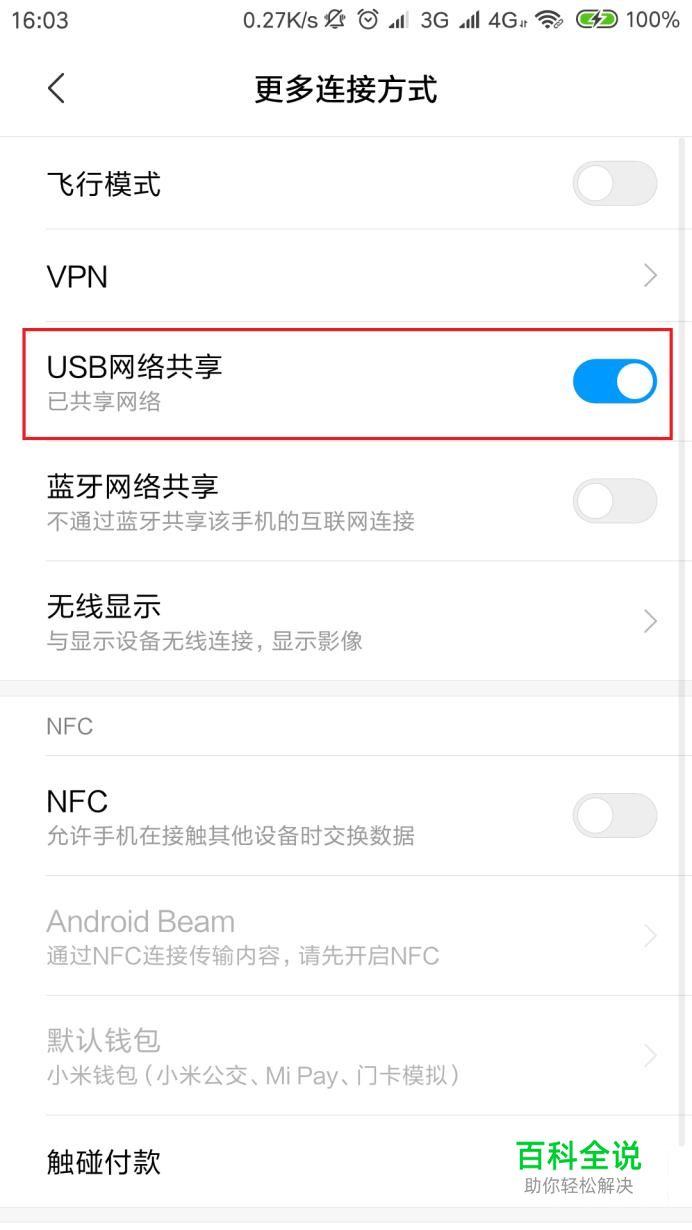
Task: Toggle the NFC switch on
Action: [614, 816]
